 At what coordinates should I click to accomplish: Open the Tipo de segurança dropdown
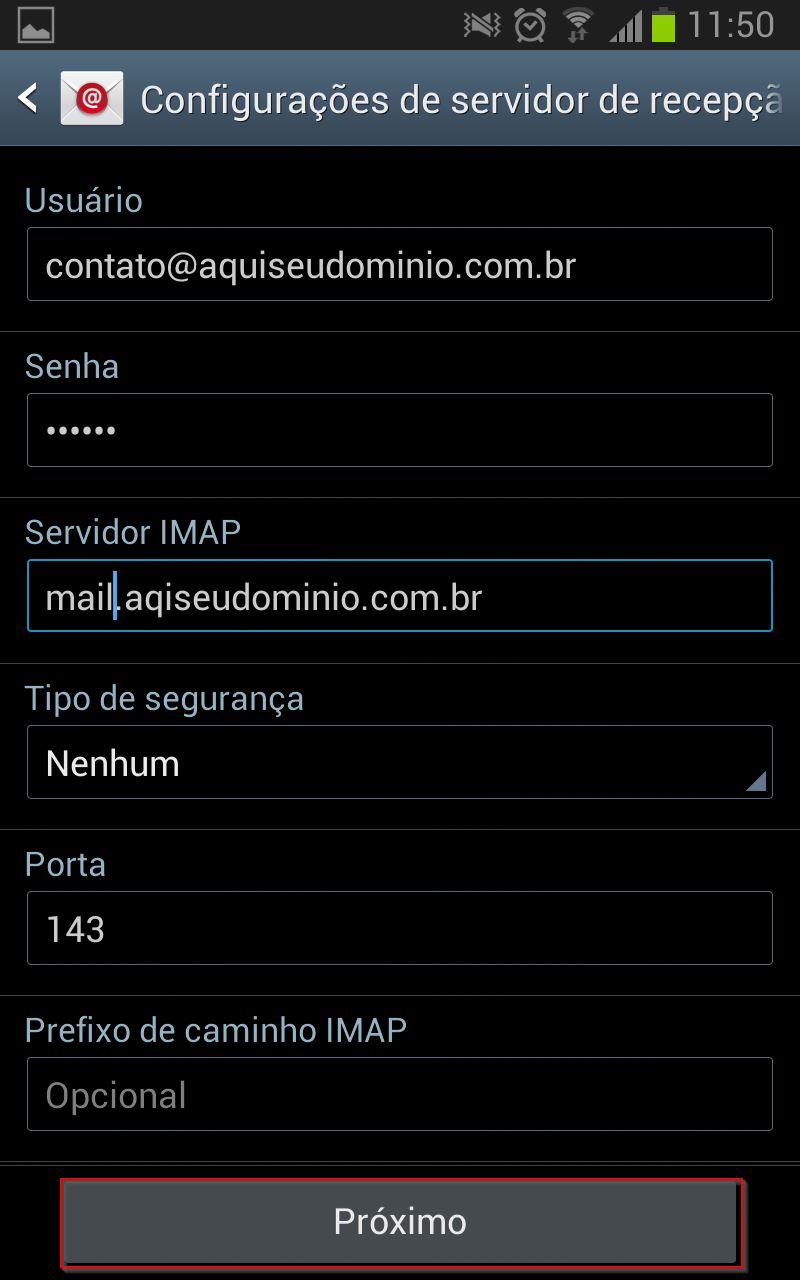400,762
